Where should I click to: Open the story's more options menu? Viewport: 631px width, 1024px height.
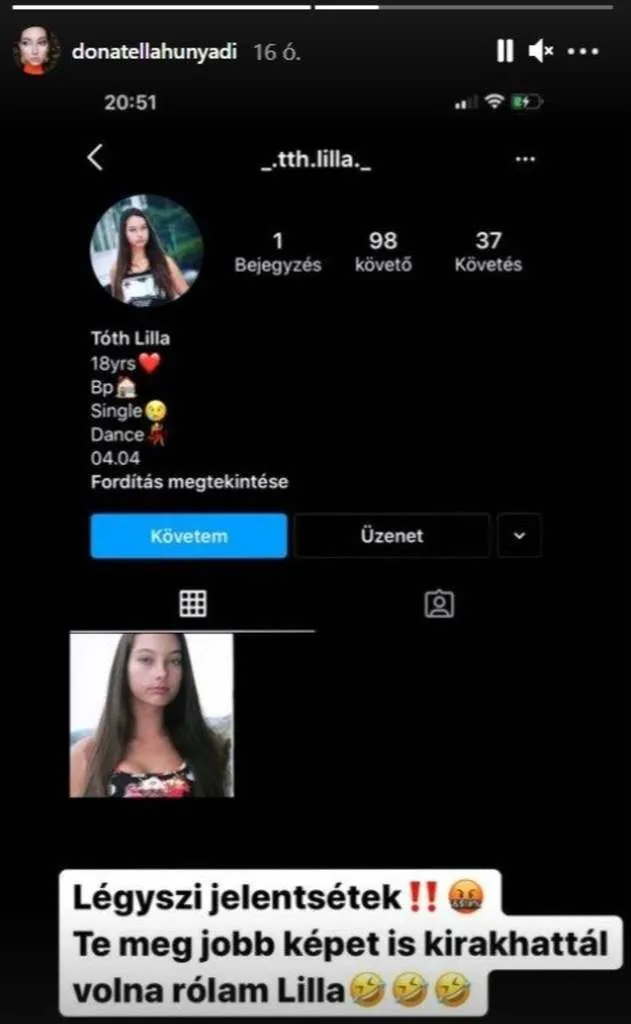pos(594,51)
